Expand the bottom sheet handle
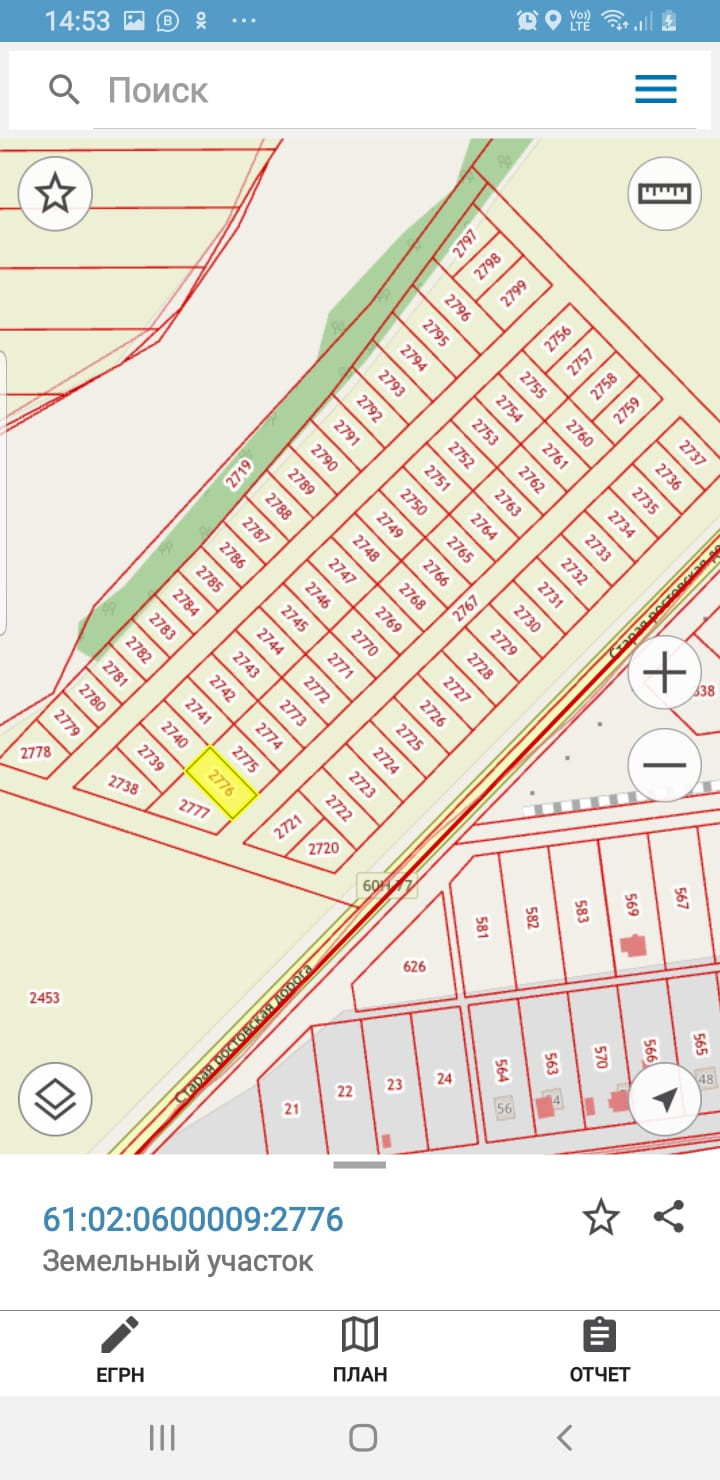The width and height of the screenshot is (720, 1480). coord(360,1165)
